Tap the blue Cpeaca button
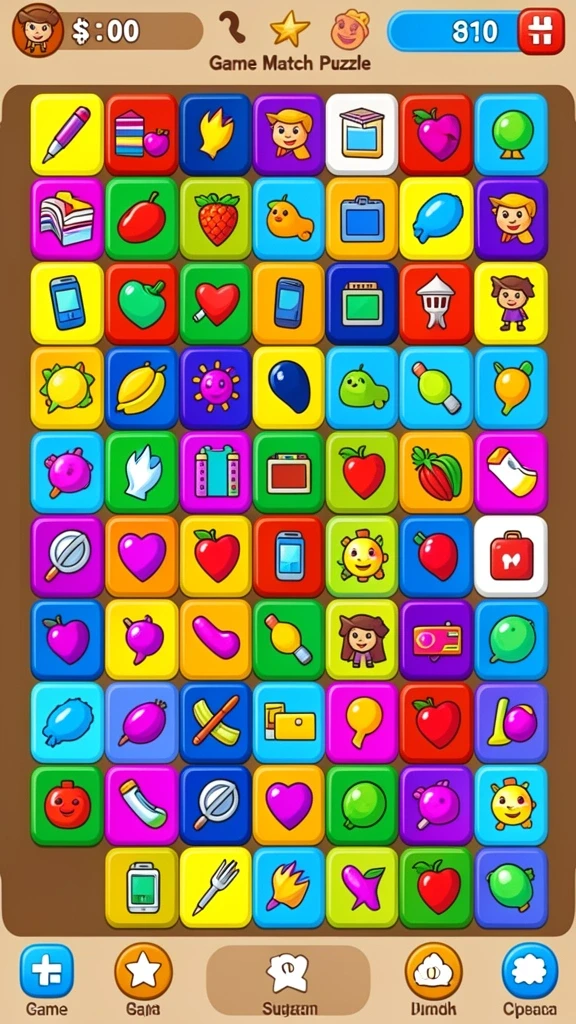 pos(530,970)
